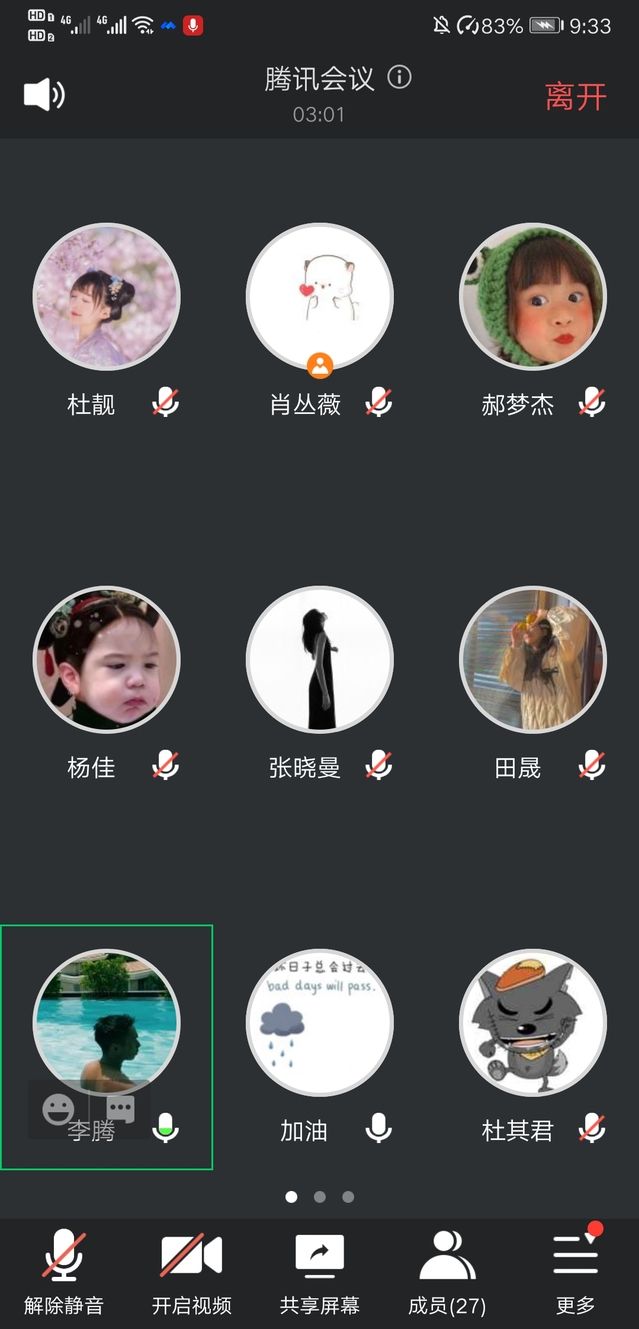Select participant 杨佳's avatar

point(107,660)
